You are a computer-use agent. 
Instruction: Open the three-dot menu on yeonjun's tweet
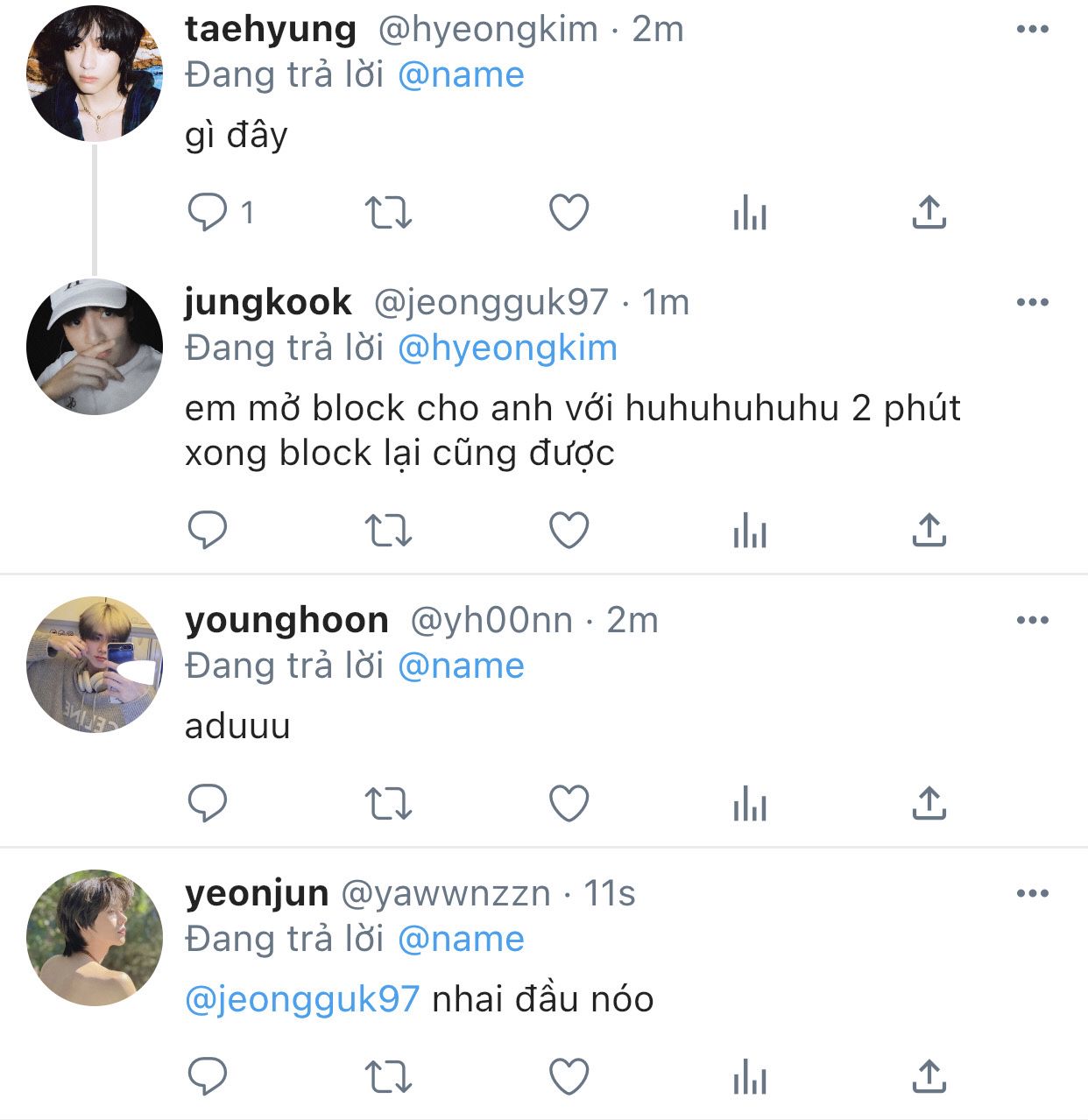(1032, 894)
